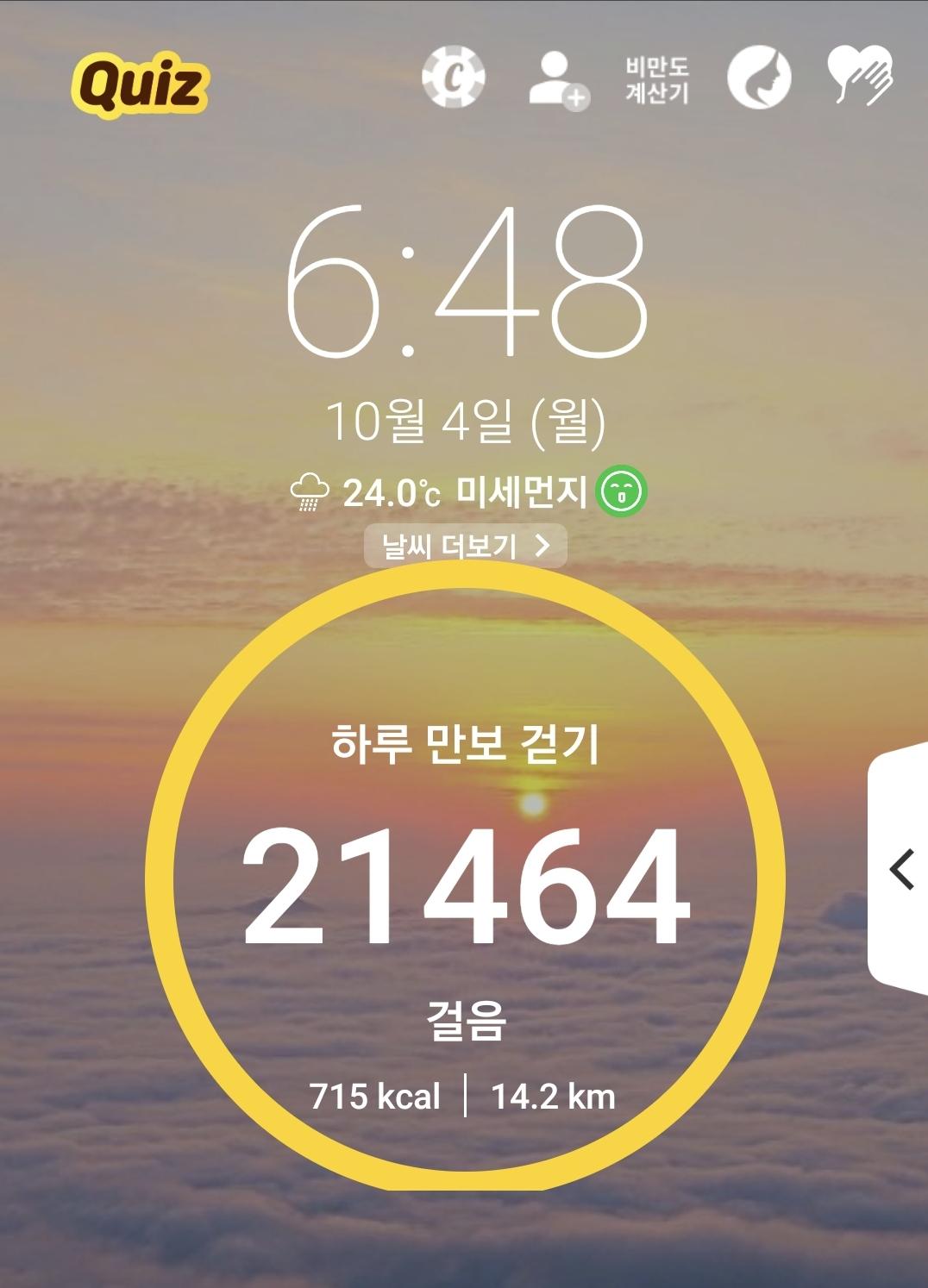Image resolution: width=928 pixels, height=1288 pixels.
Task: Tap the add friend icon
Action: [x=558, y=80]
